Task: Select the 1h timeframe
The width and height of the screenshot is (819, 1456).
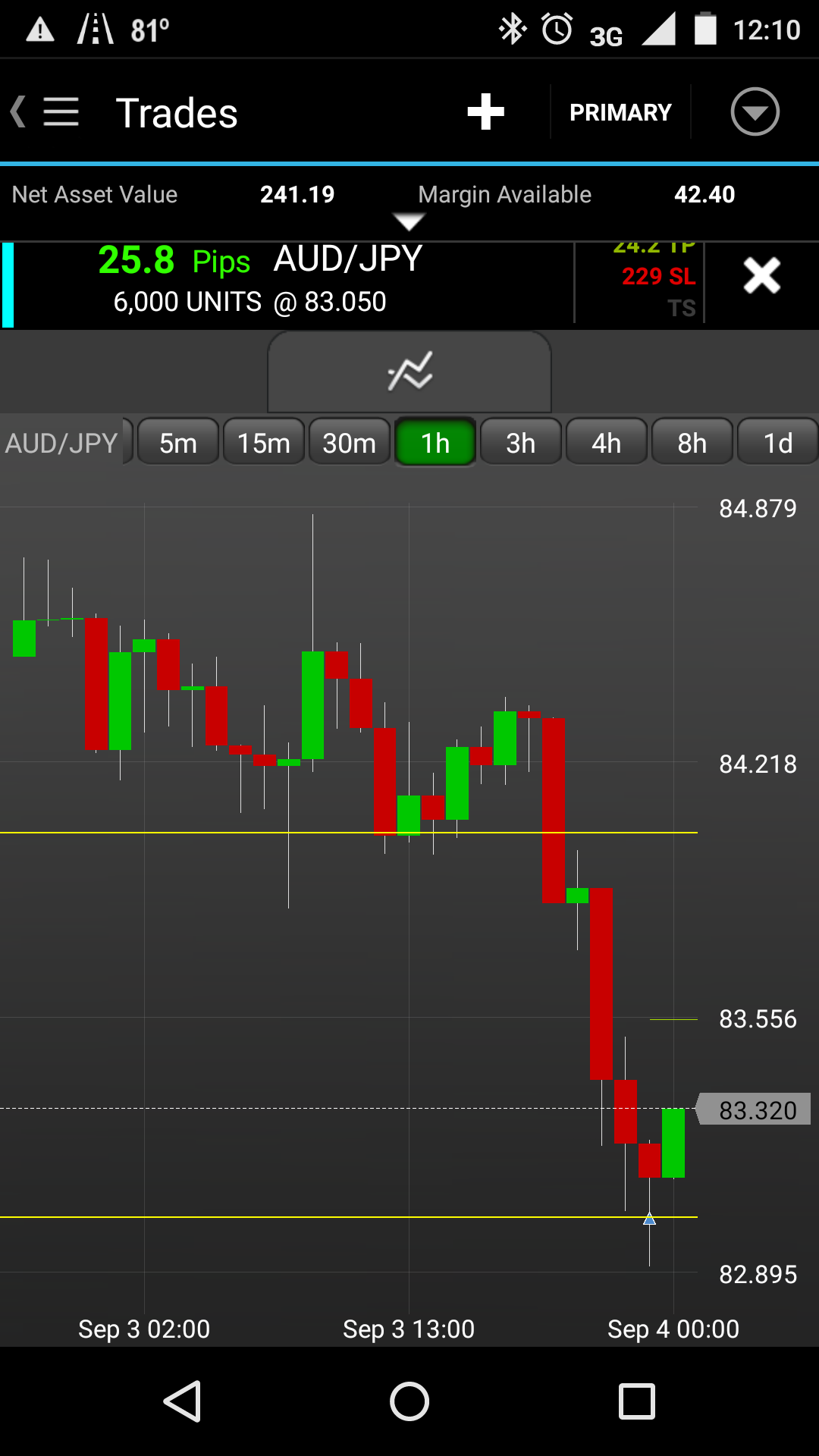Action: tap(435, 443)
